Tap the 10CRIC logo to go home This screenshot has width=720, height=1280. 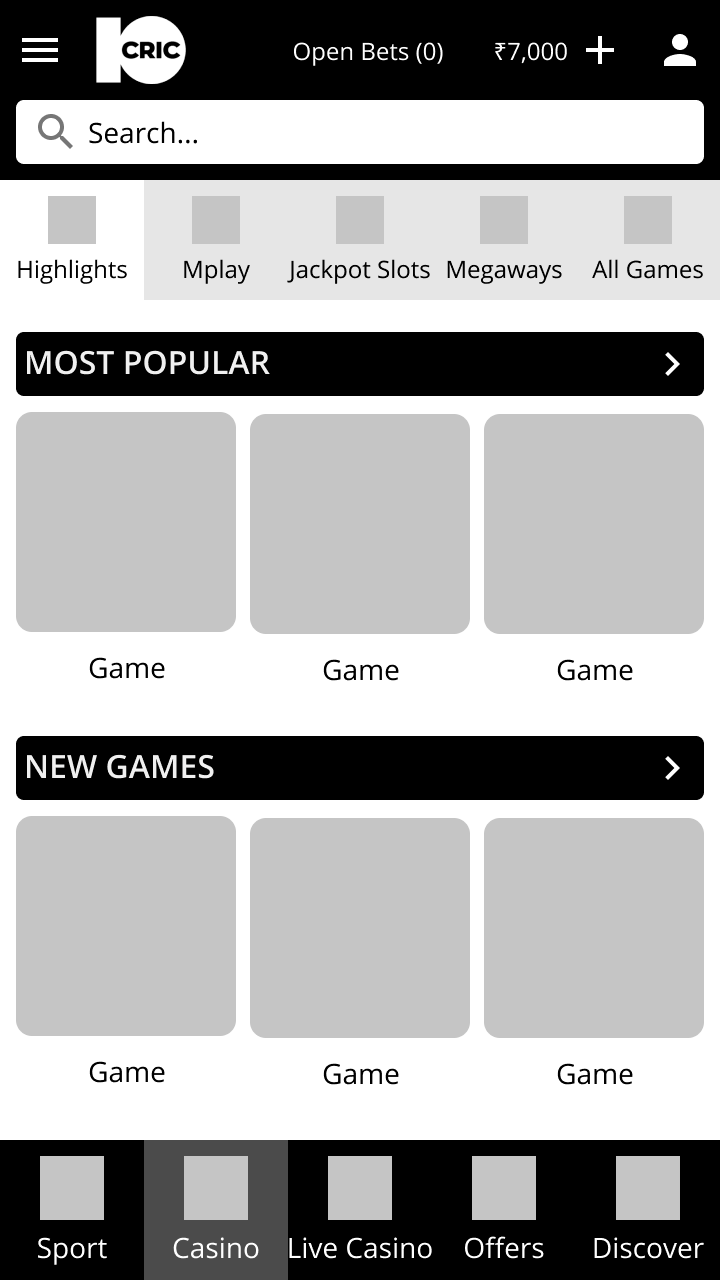coord(141,50)
